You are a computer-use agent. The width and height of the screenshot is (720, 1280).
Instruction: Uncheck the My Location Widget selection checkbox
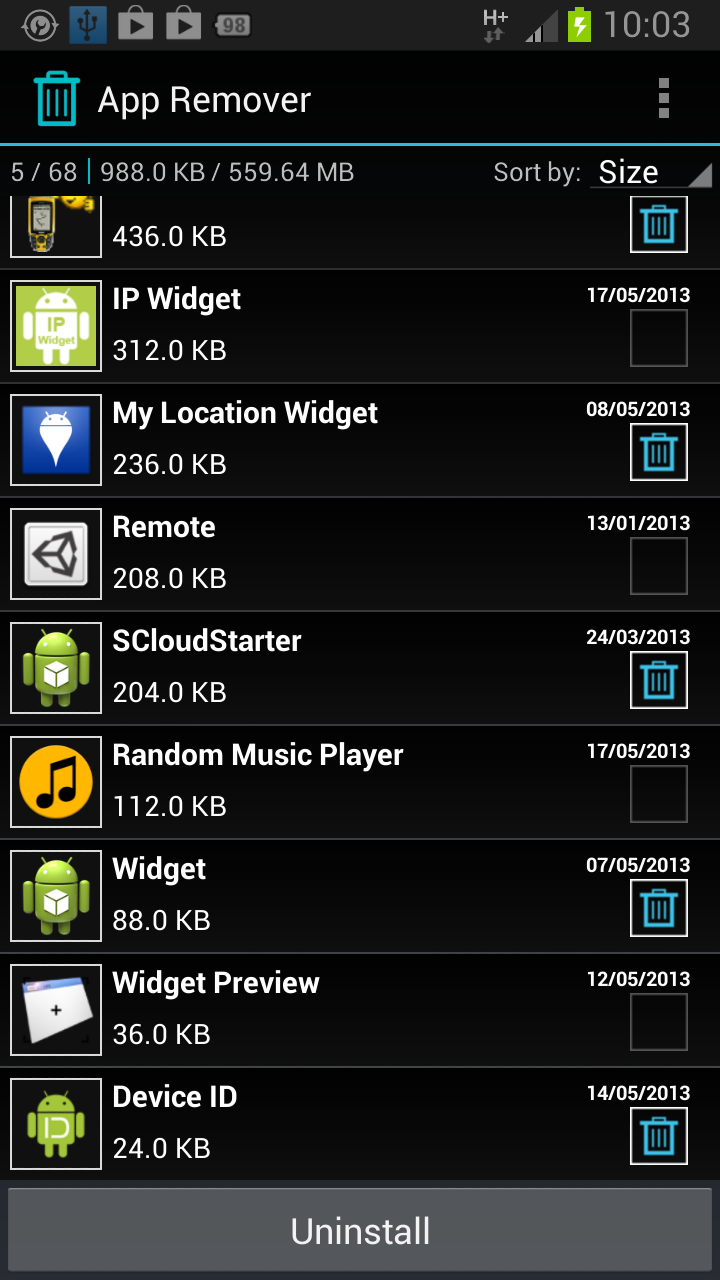[x=658, y=451]
